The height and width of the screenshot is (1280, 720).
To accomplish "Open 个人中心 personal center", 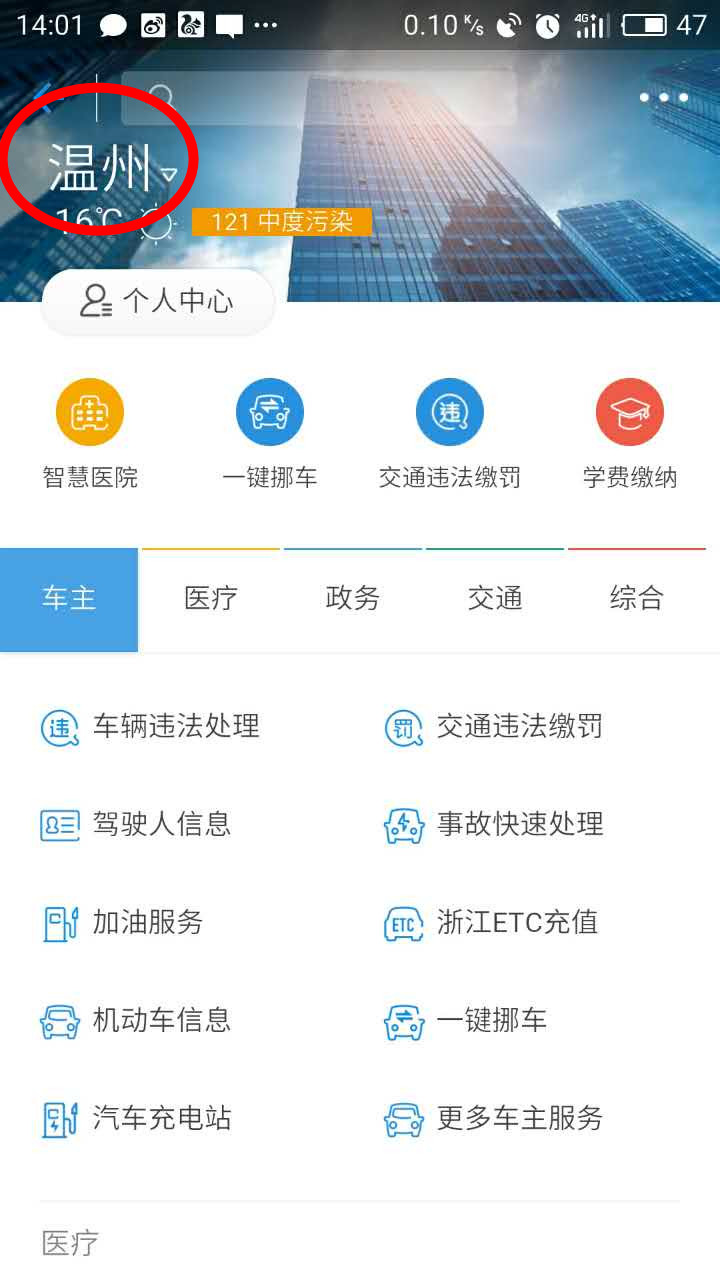I will 157,302.
